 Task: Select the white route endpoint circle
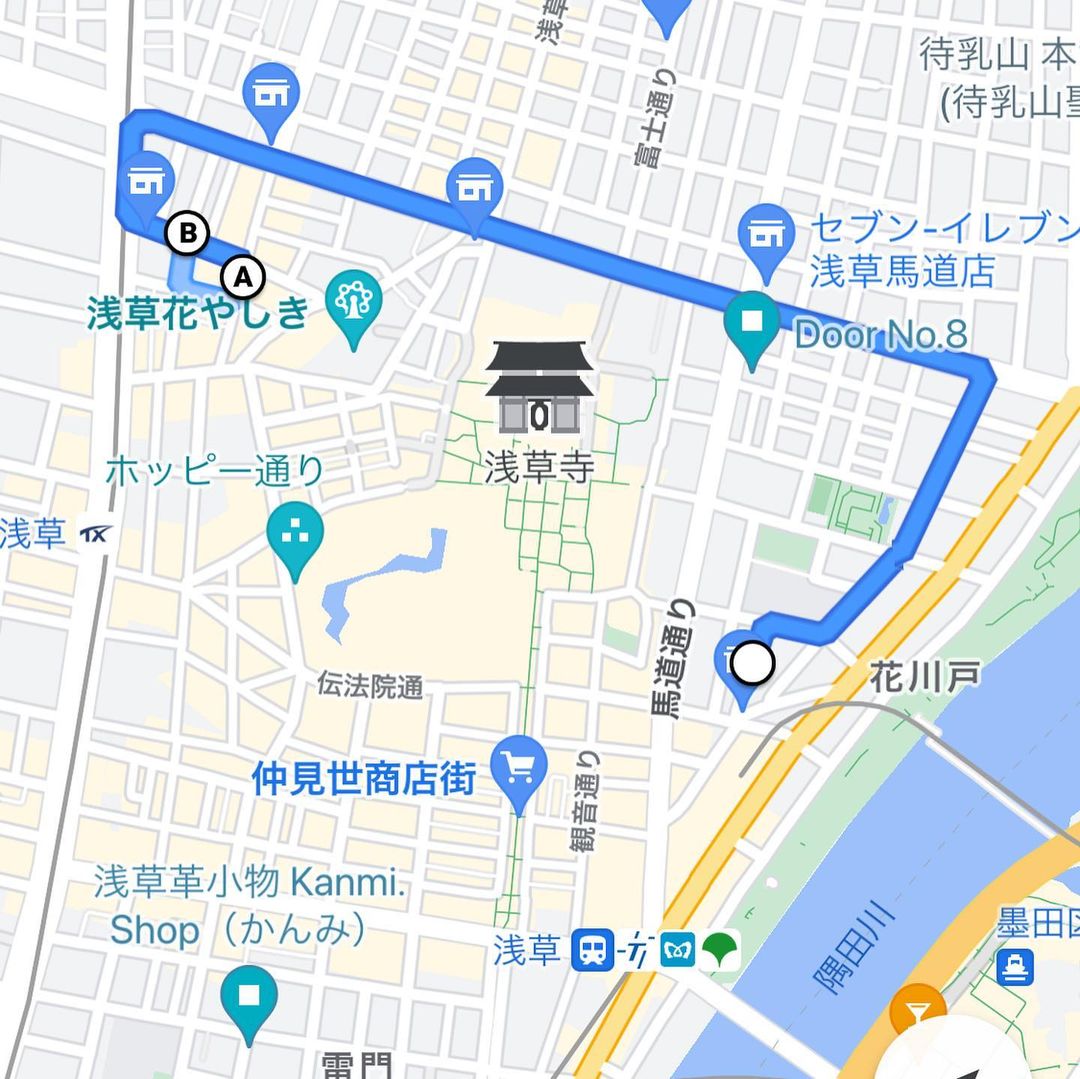tap(752, 662)
